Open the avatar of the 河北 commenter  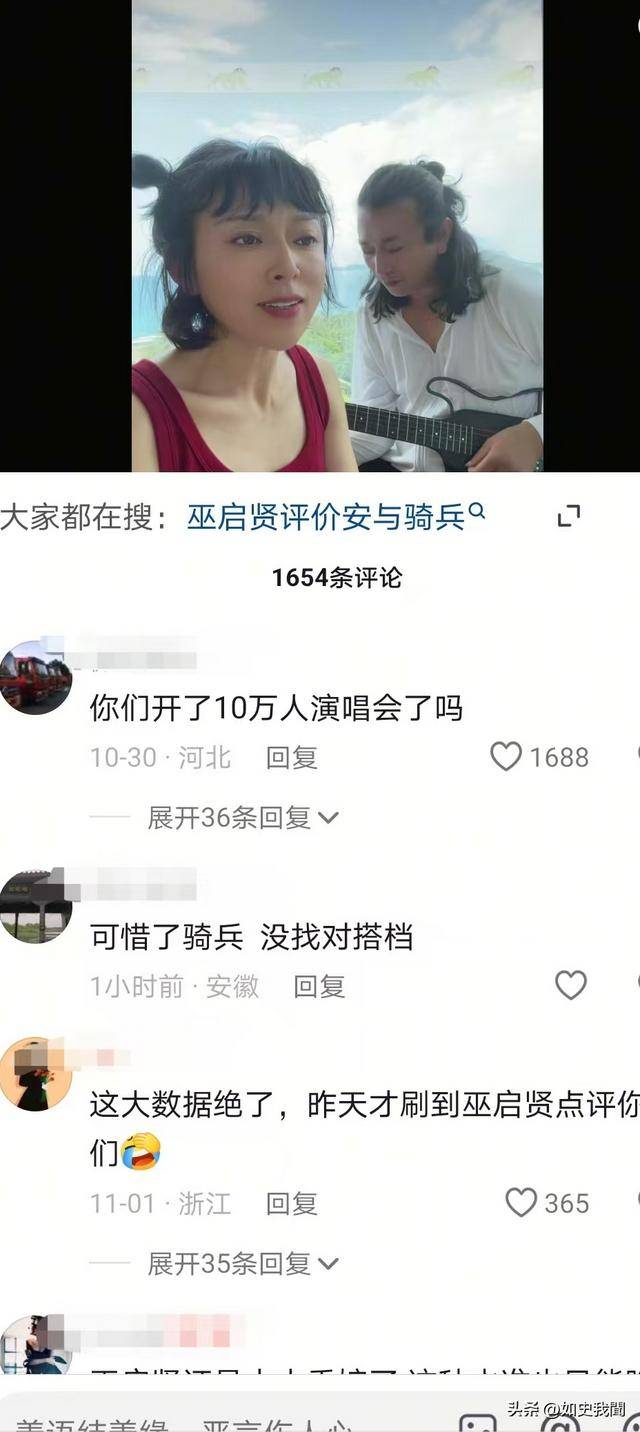click(36, 678)
